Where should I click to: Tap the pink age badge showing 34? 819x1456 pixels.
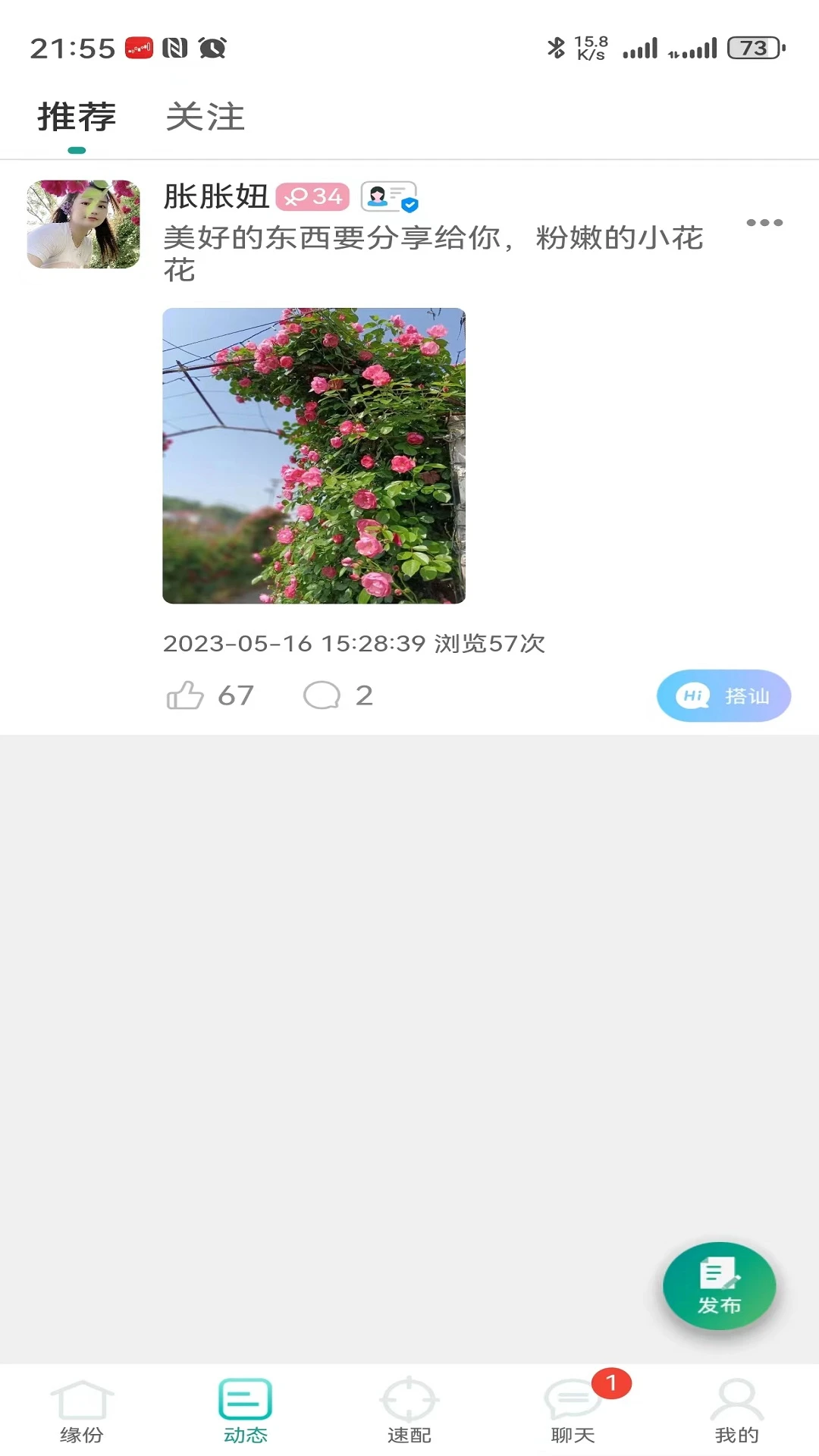tap(312, 197)
